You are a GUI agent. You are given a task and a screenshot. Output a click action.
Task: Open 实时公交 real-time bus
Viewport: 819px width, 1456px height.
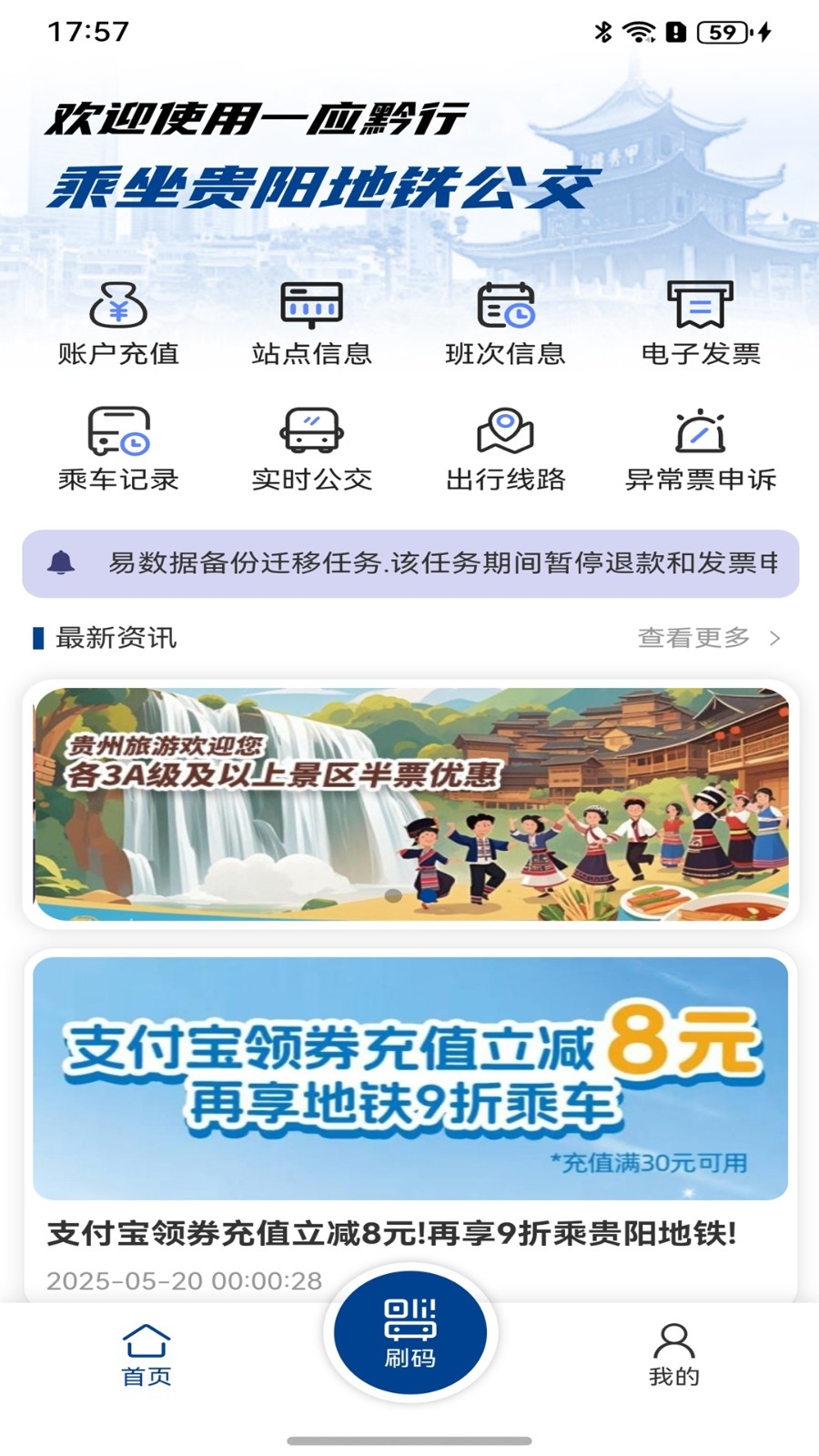click(311, 450)
